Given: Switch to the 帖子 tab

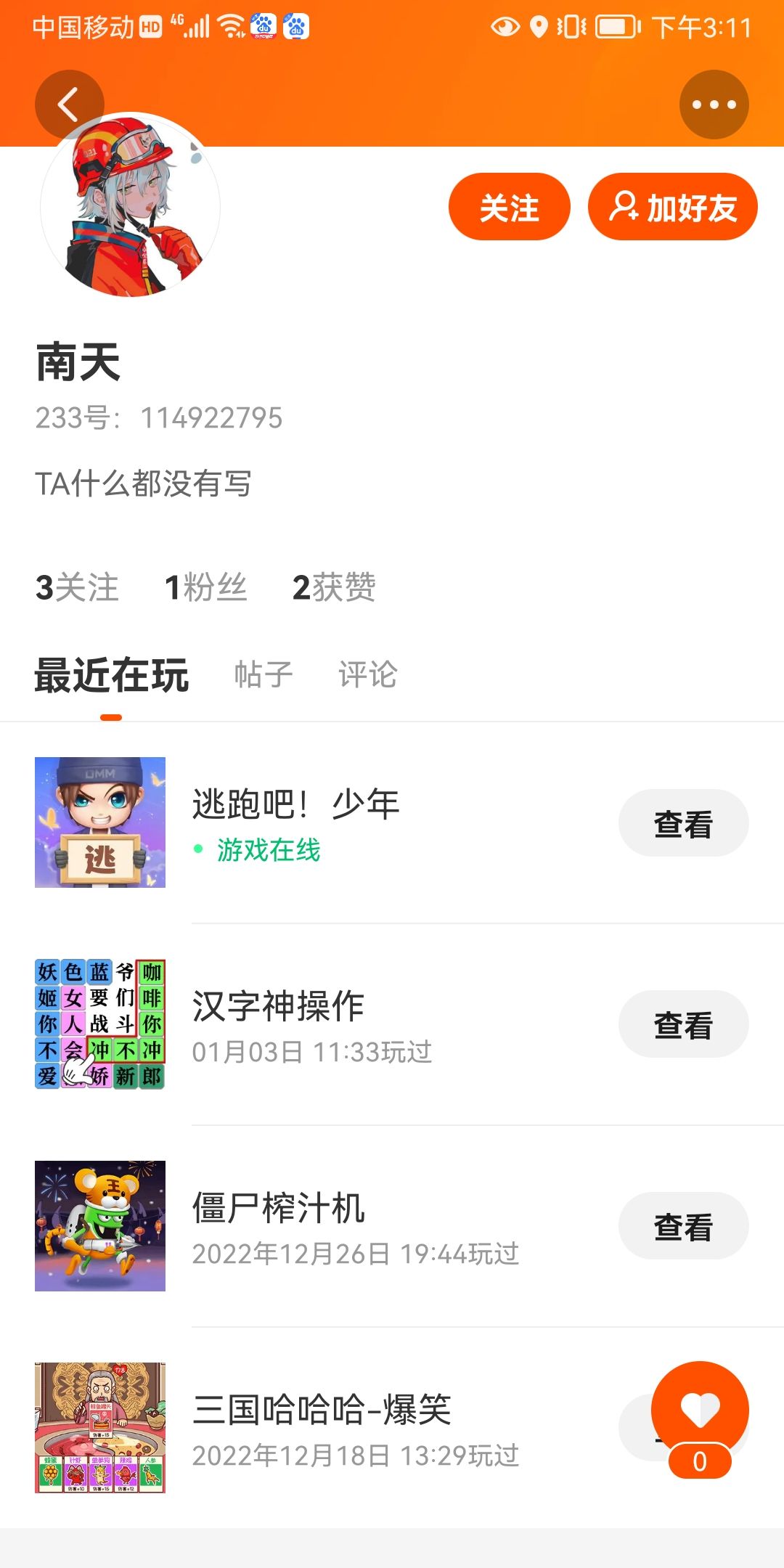Looking at the screenshot, I should pos(264,675).
